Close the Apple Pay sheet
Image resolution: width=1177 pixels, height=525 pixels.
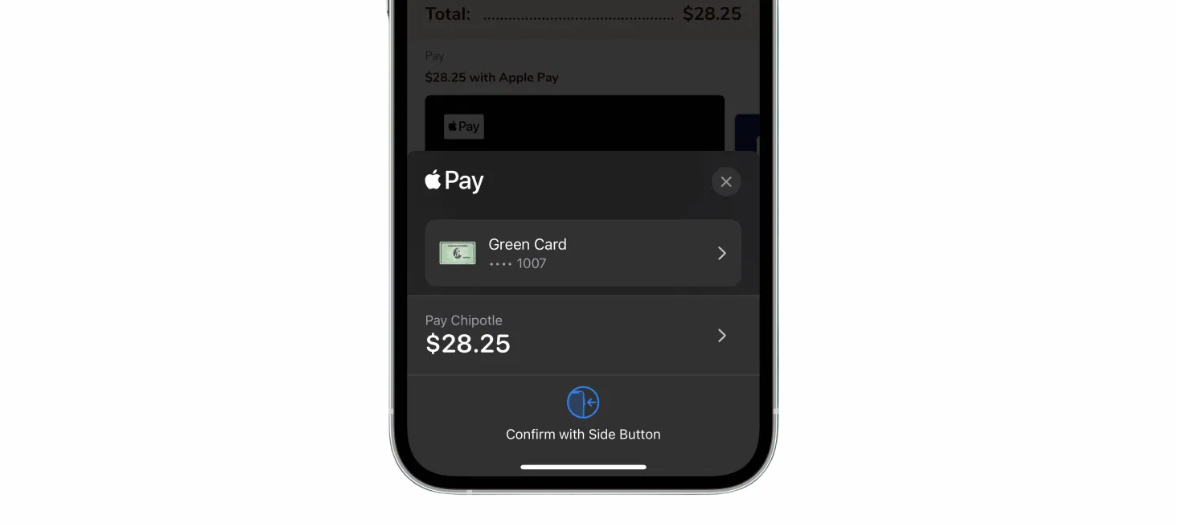[x=726, y=181]
